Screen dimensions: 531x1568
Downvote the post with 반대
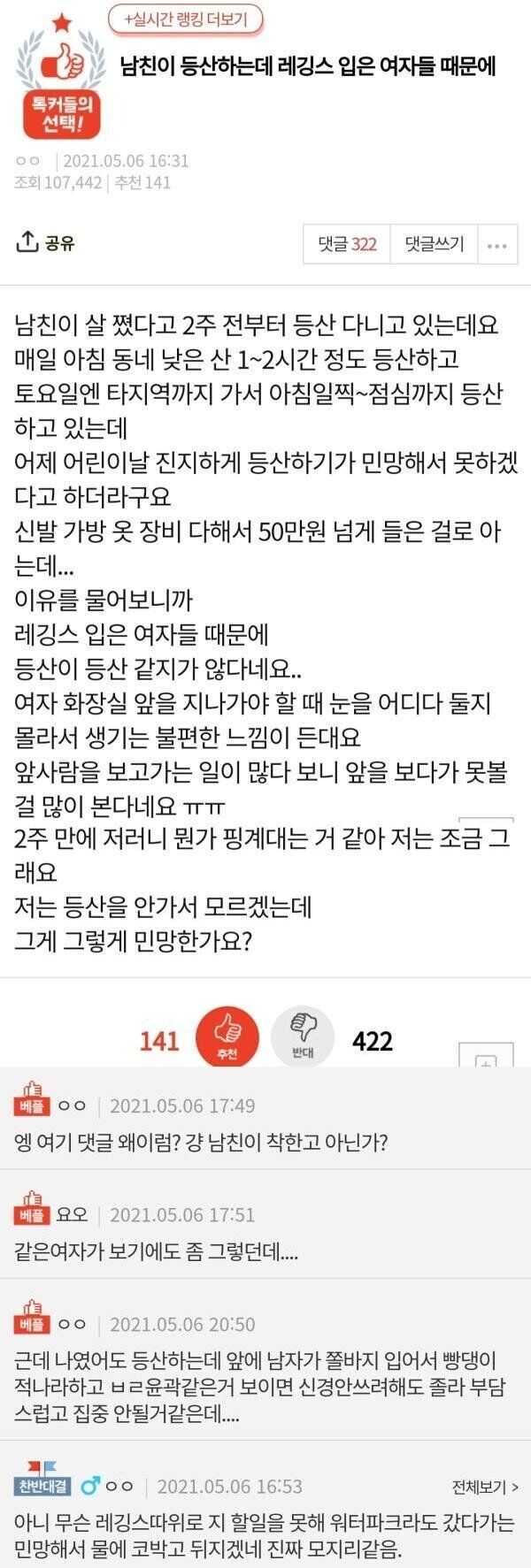coord(303,1038)
